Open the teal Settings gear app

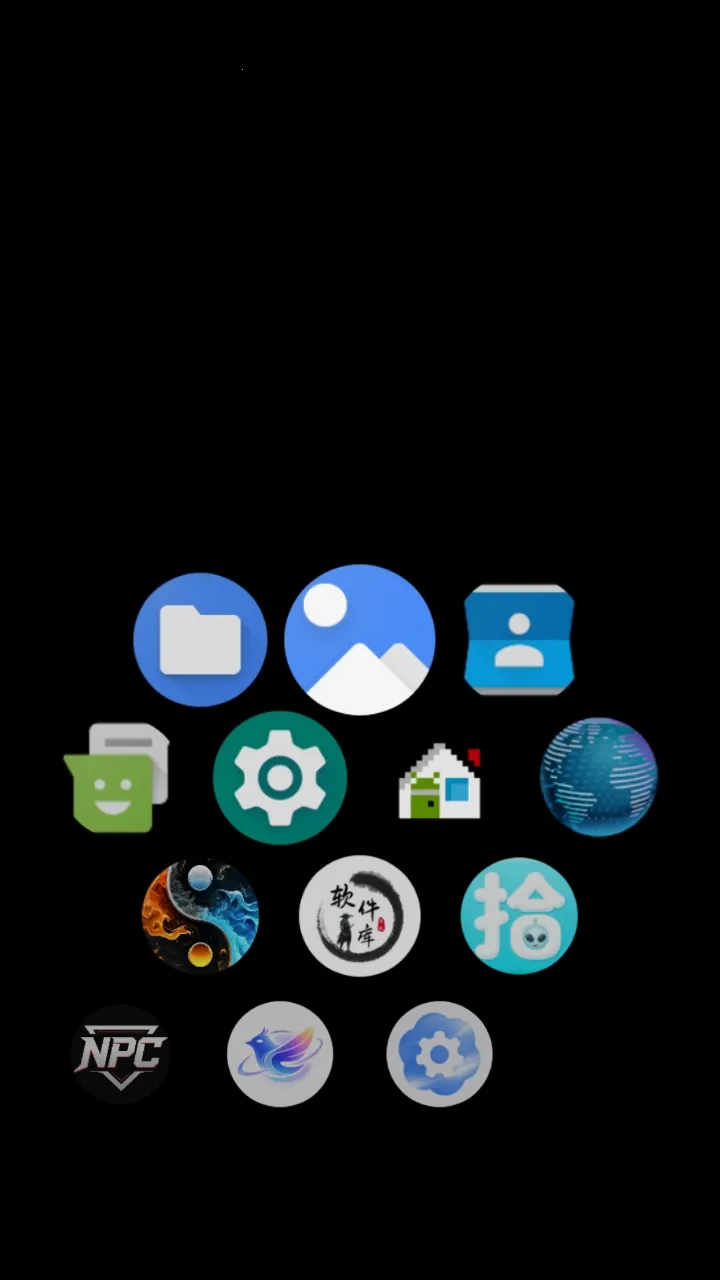[280, 778]
